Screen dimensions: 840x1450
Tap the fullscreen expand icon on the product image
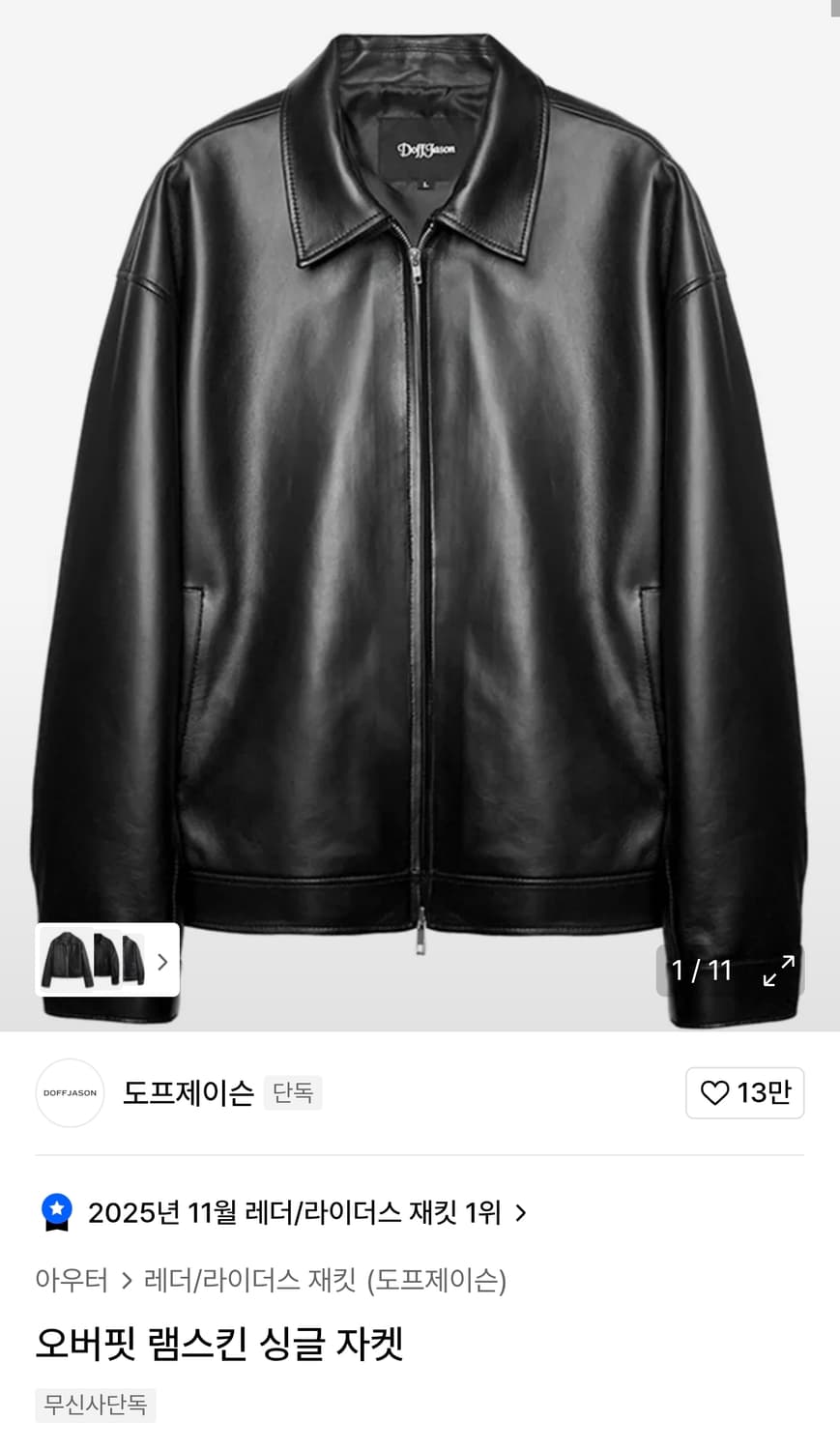(776, 971)
